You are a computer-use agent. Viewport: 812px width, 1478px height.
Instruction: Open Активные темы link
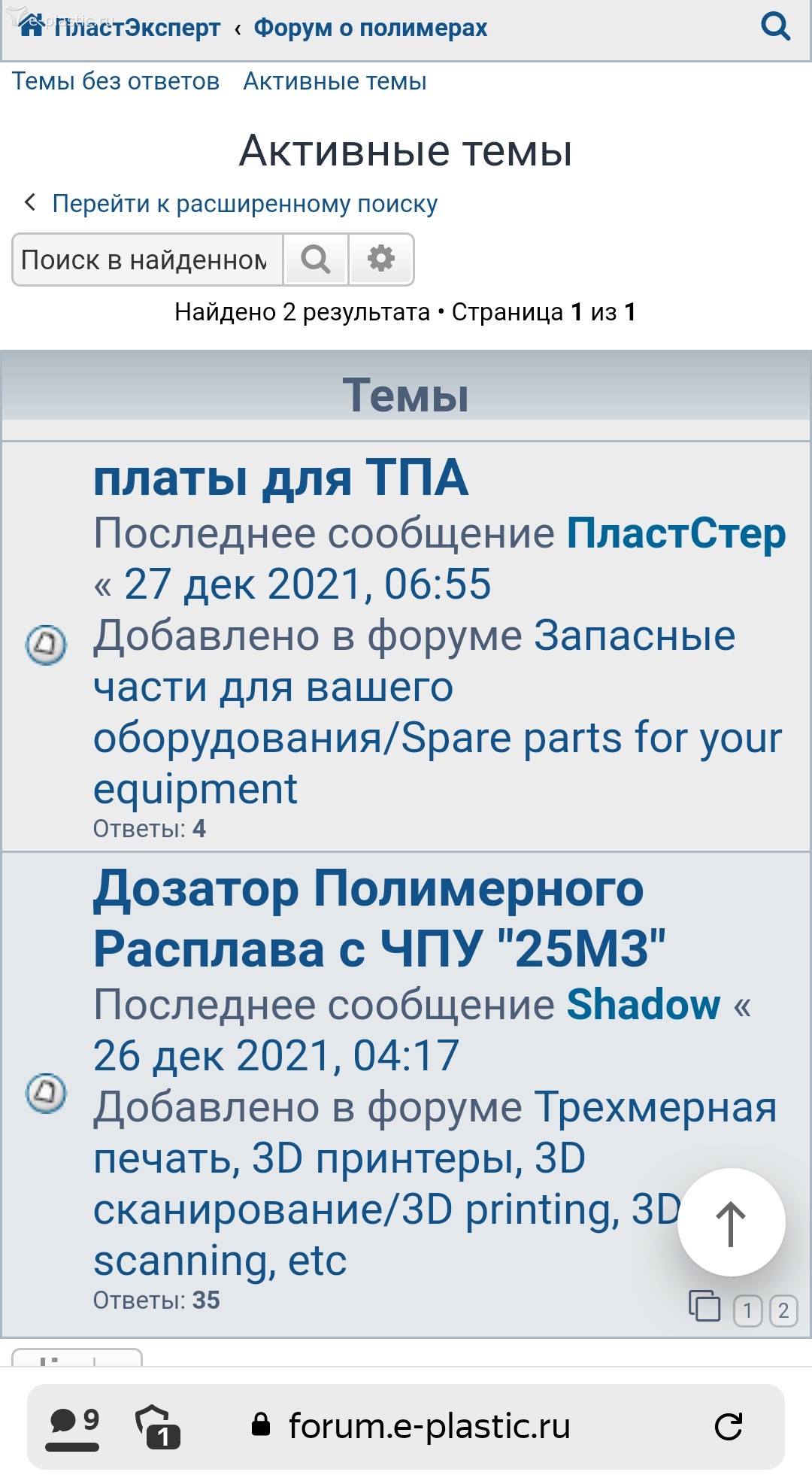click(x=335, y=81)
